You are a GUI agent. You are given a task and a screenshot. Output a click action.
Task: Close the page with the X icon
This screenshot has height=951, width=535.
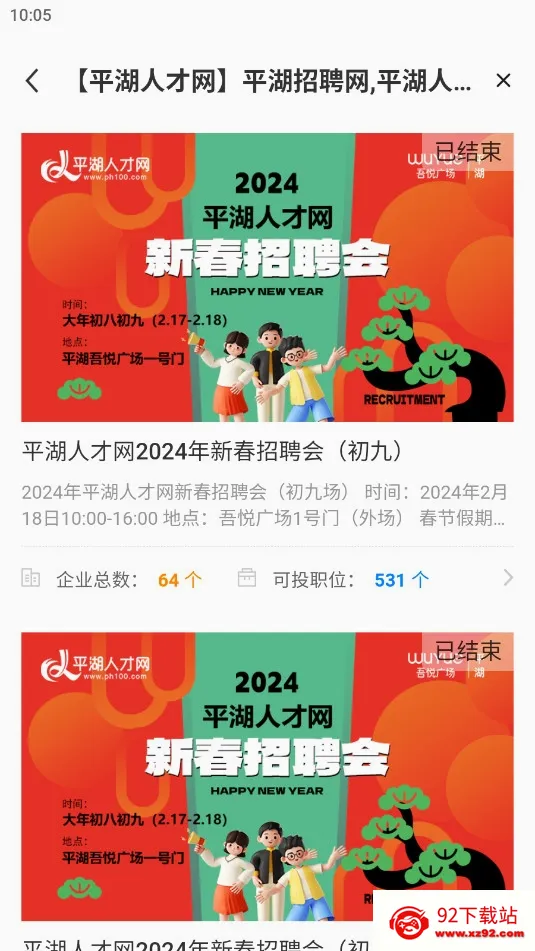tap(503, 81)
